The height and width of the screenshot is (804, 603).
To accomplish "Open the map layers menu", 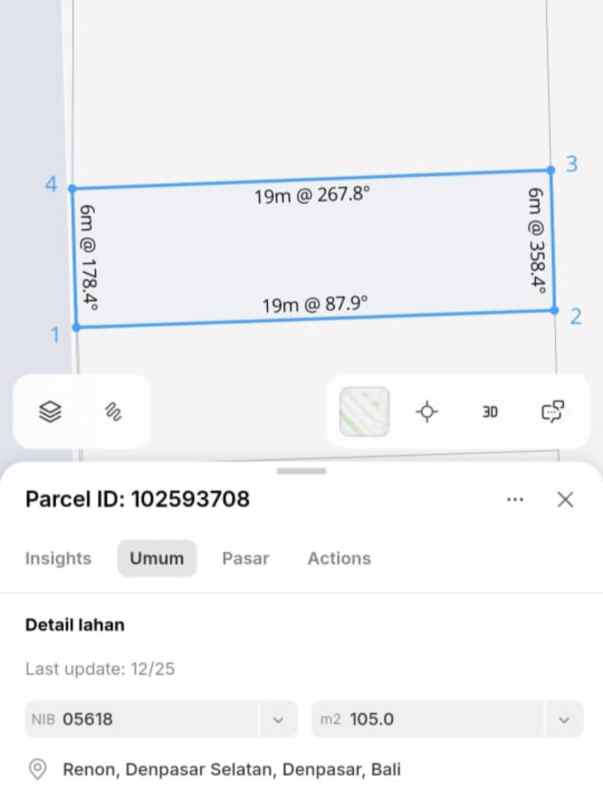I will coord(51,411).
